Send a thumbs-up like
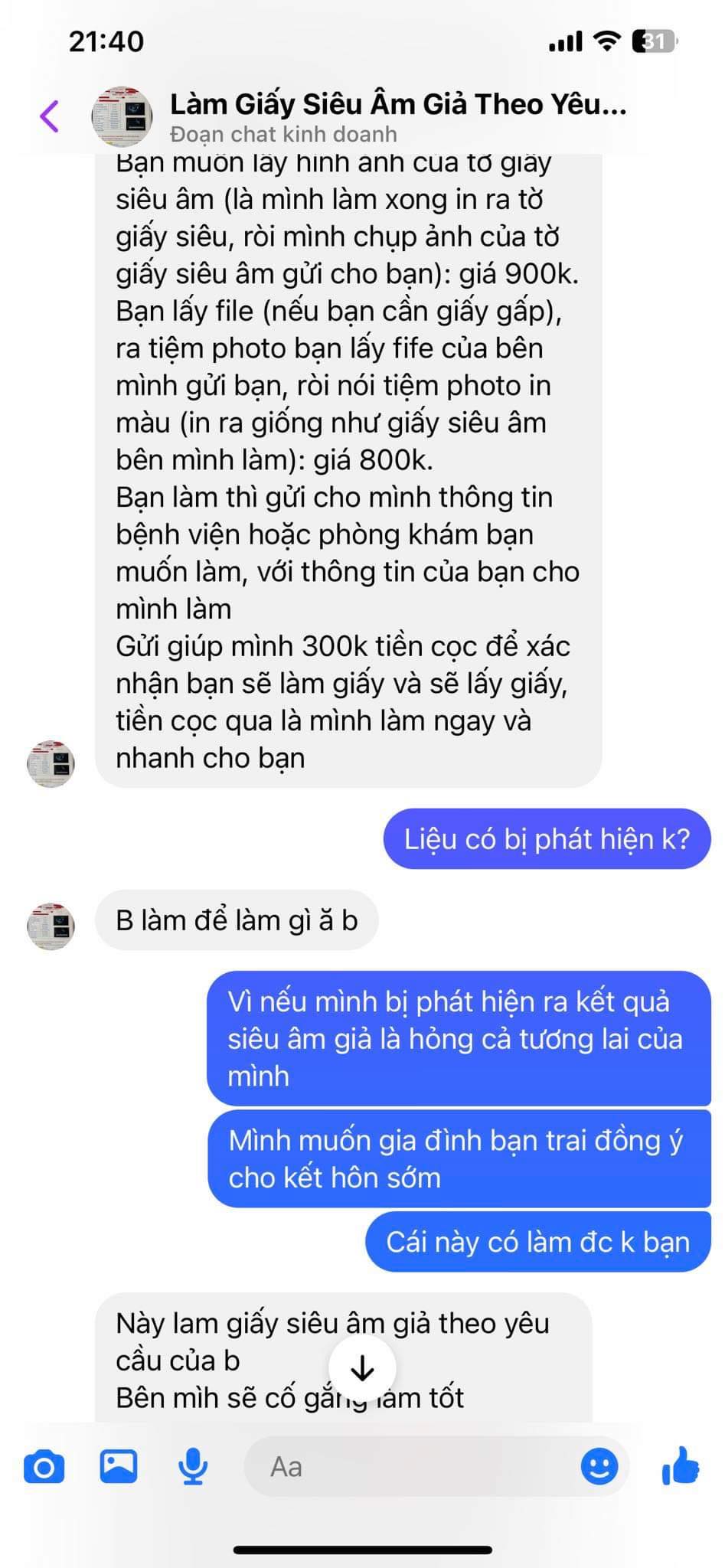Screen dimensions: 725x1568 pos(680,1467)
